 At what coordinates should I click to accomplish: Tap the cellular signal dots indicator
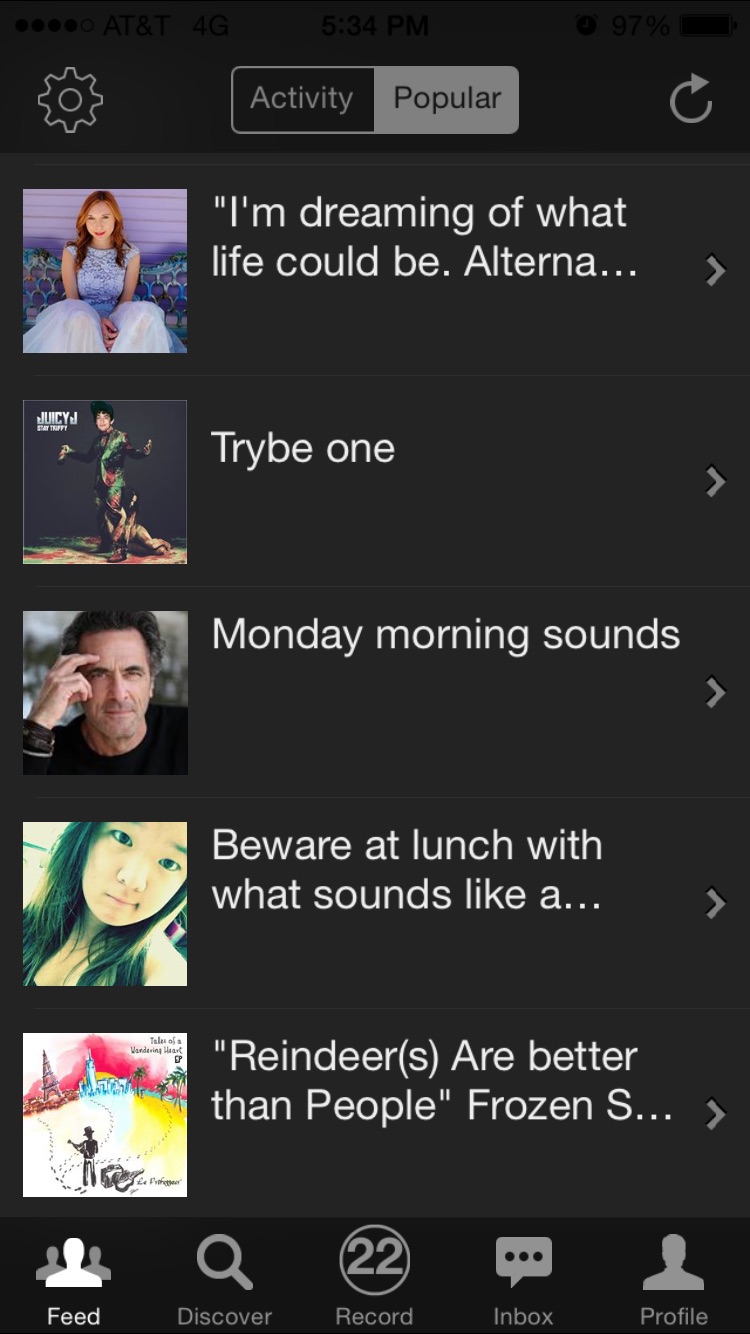[52, 25]
